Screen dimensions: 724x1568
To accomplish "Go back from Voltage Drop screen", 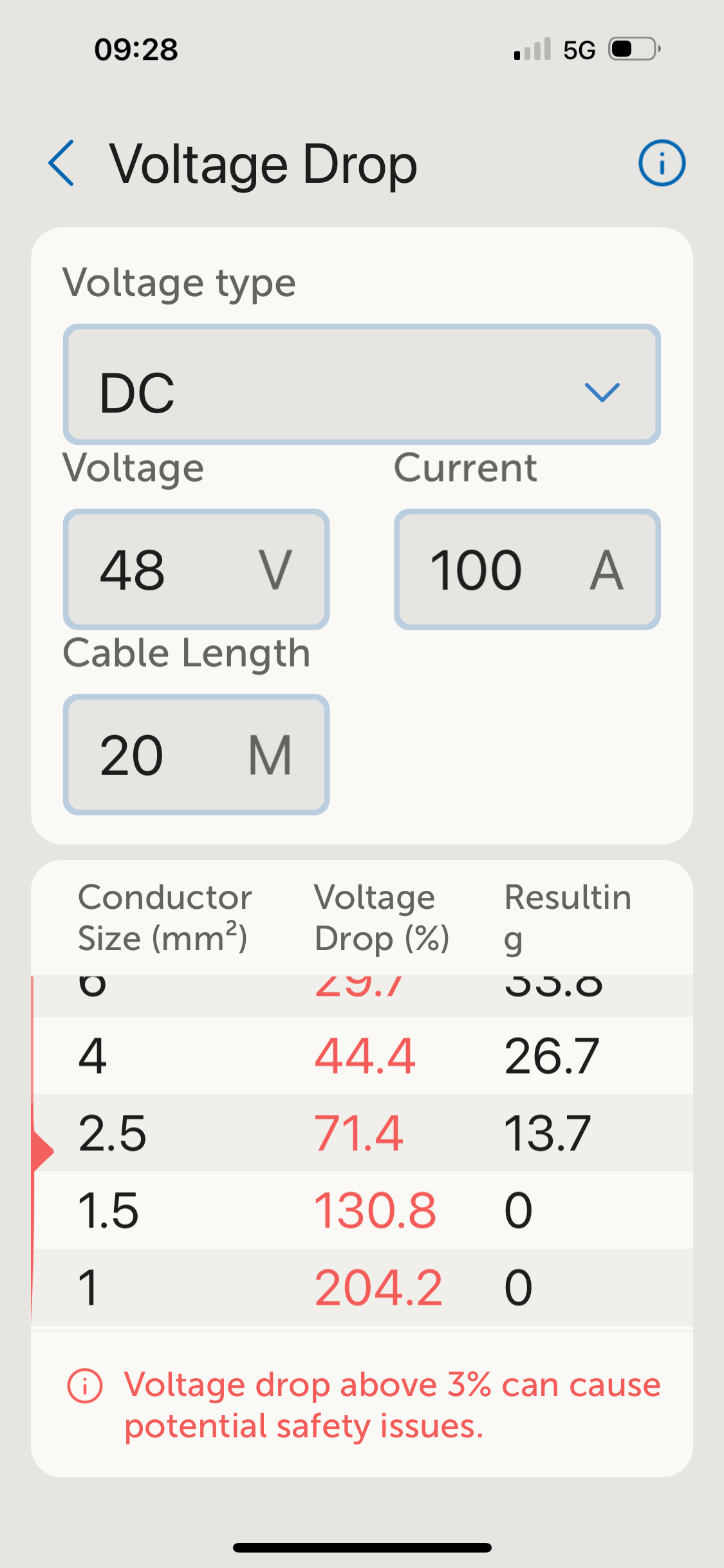I will pos(62,163).
